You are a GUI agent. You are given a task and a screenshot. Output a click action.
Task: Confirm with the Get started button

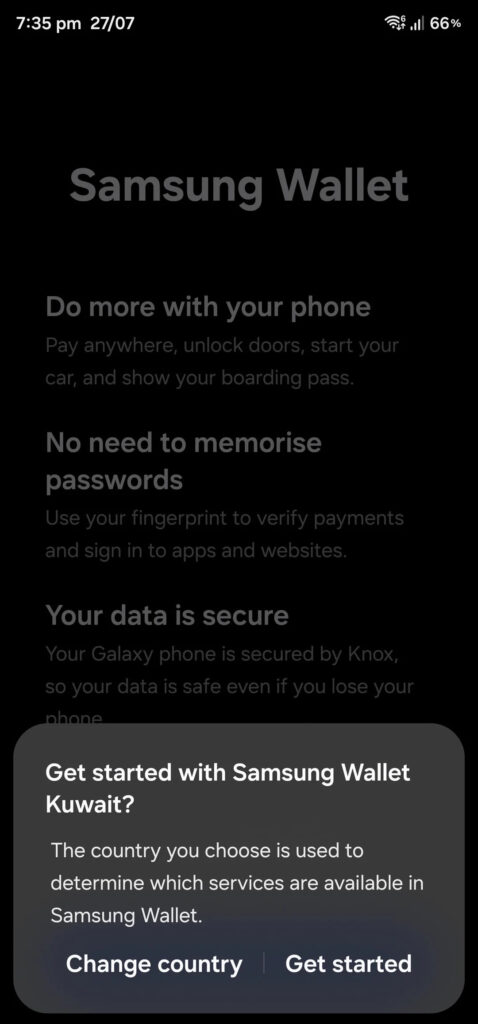pos(349,963)
